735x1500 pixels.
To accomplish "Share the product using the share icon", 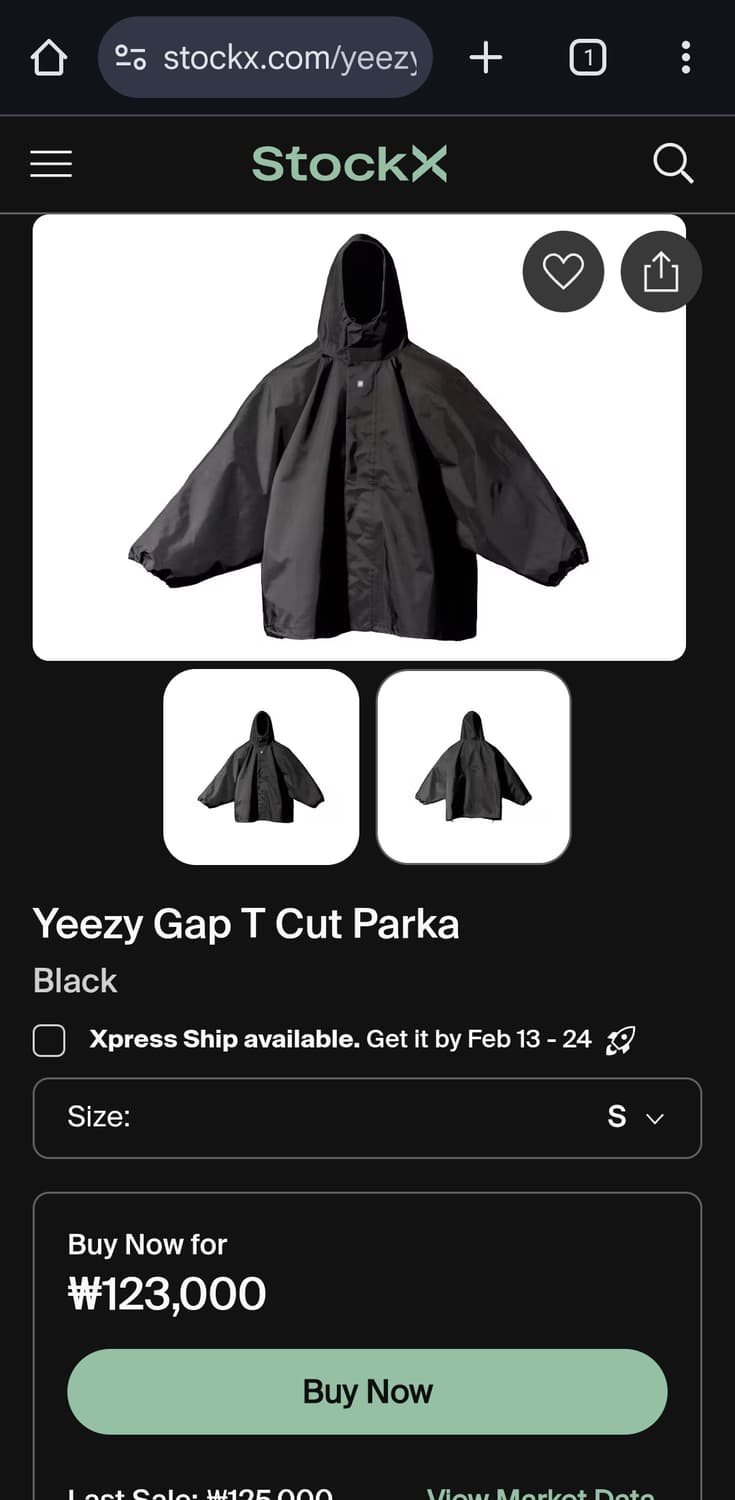I will 660,271.
